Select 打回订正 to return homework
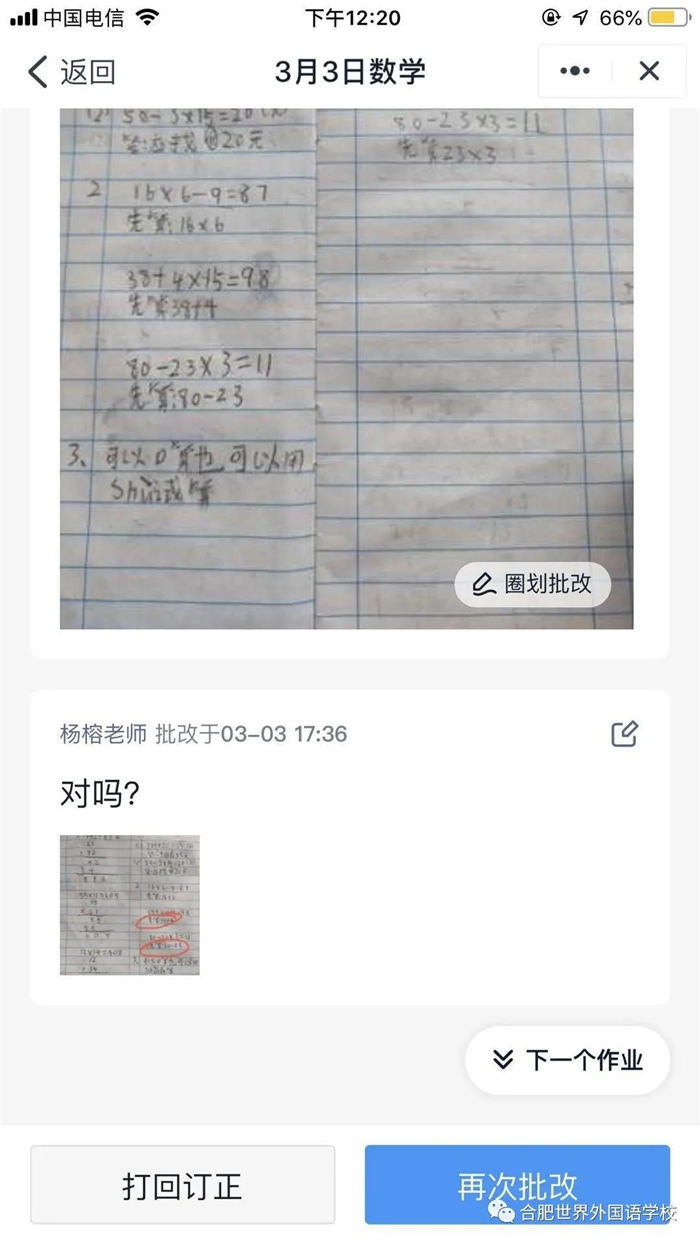This screenshot has width=700, height=1244. pos(182,1186)
